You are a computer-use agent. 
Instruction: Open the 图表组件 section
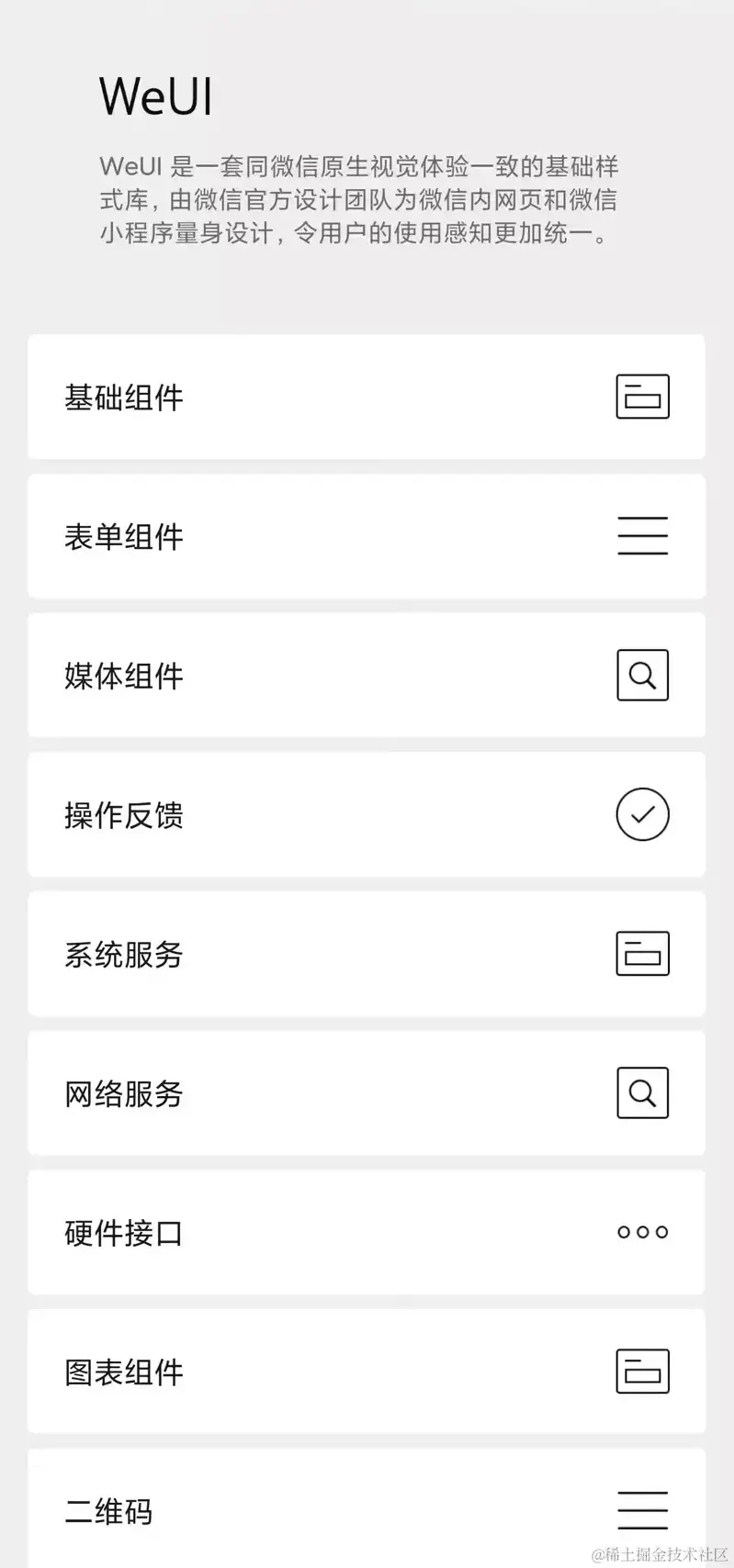367,1372
